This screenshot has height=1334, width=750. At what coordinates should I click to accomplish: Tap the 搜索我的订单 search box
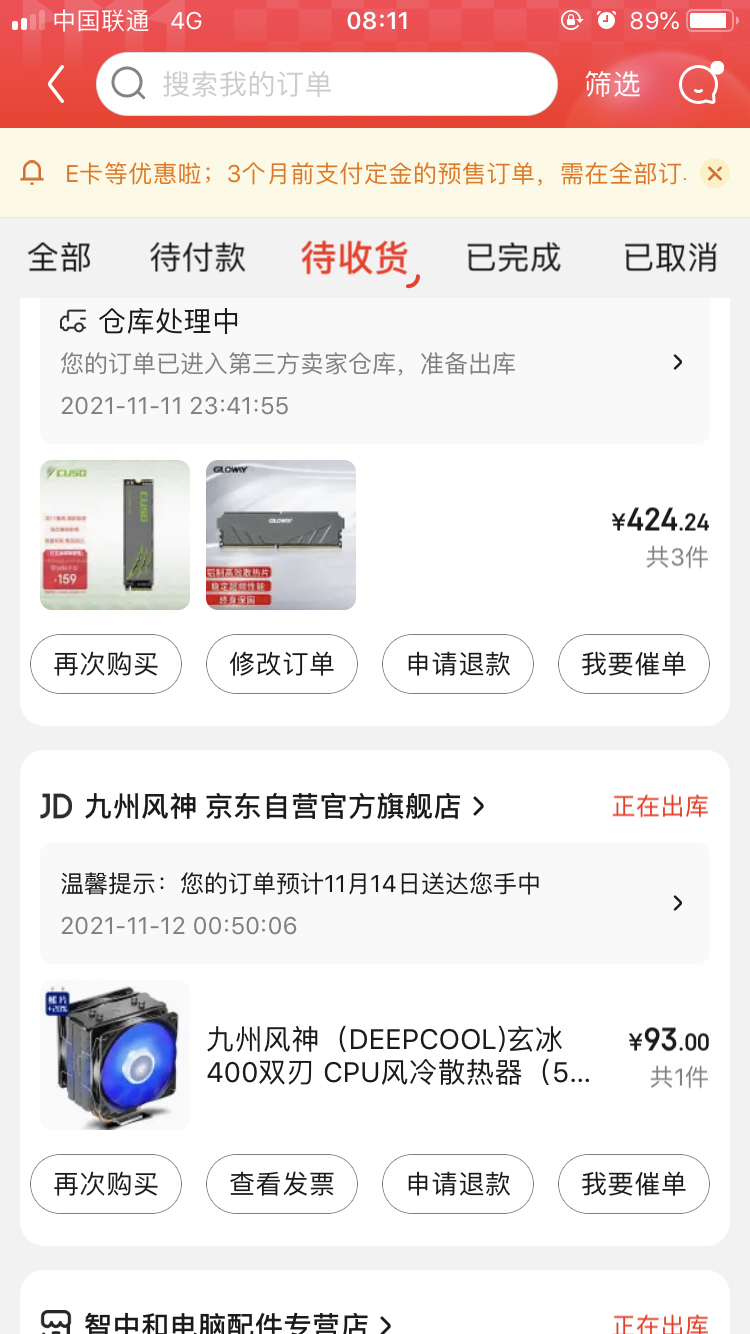(326, 84)
